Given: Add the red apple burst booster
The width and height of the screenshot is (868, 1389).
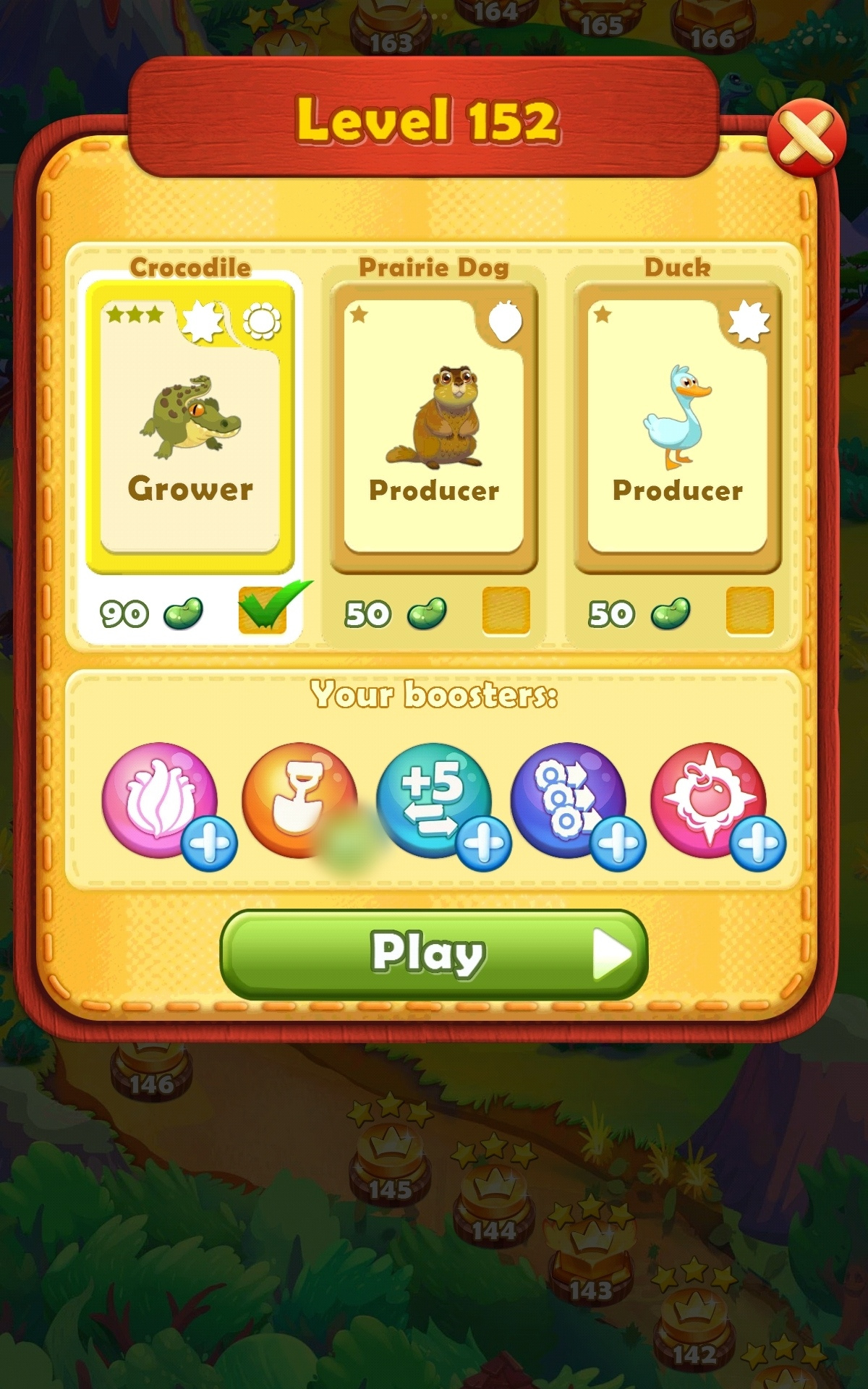Looking at the screenshot, I should (757, 844).
